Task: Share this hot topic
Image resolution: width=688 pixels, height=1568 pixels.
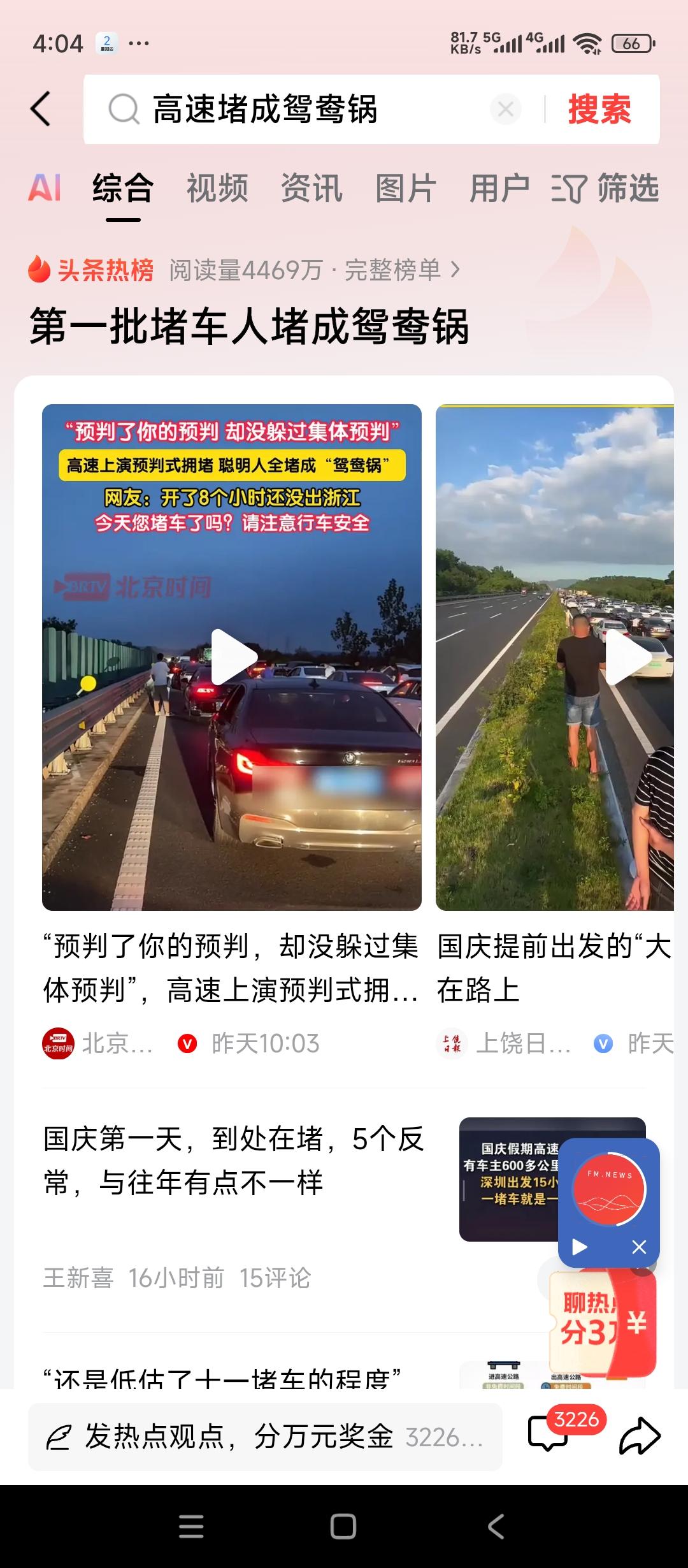Action: [x=640, y=1436]
